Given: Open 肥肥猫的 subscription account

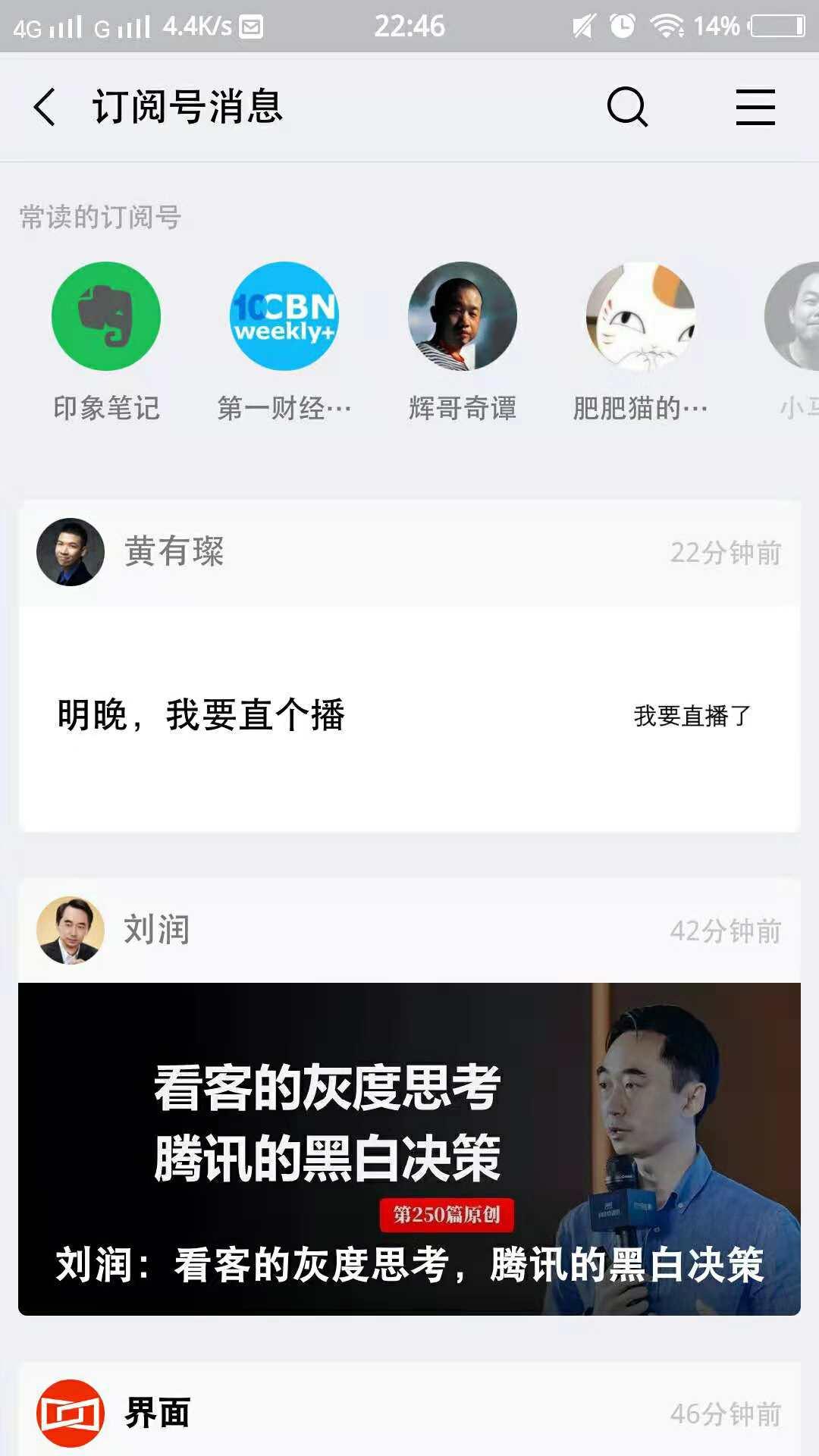Looking at the screenshot, I should pyautogui.click(x=641, y=341).
